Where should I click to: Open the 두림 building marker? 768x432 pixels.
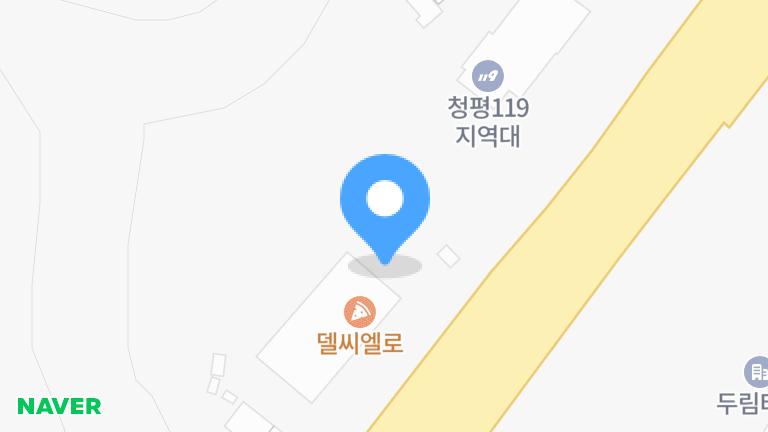(x=757, y=372)
